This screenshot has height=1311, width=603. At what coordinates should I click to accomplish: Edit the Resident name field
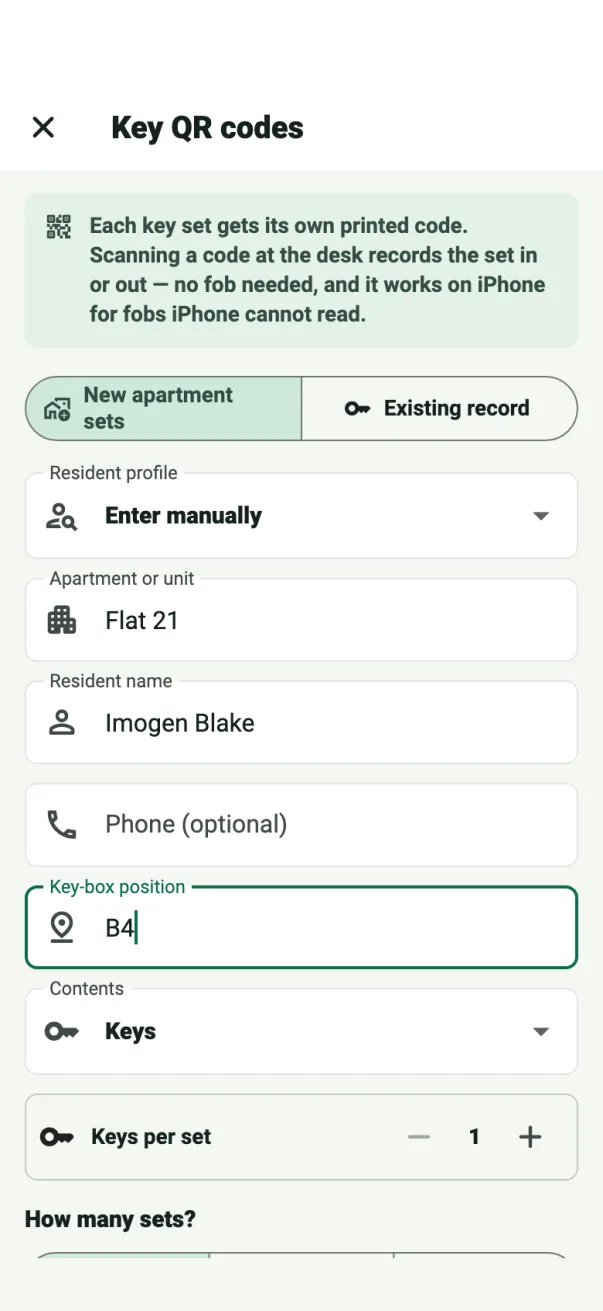[x=301, y=723]
